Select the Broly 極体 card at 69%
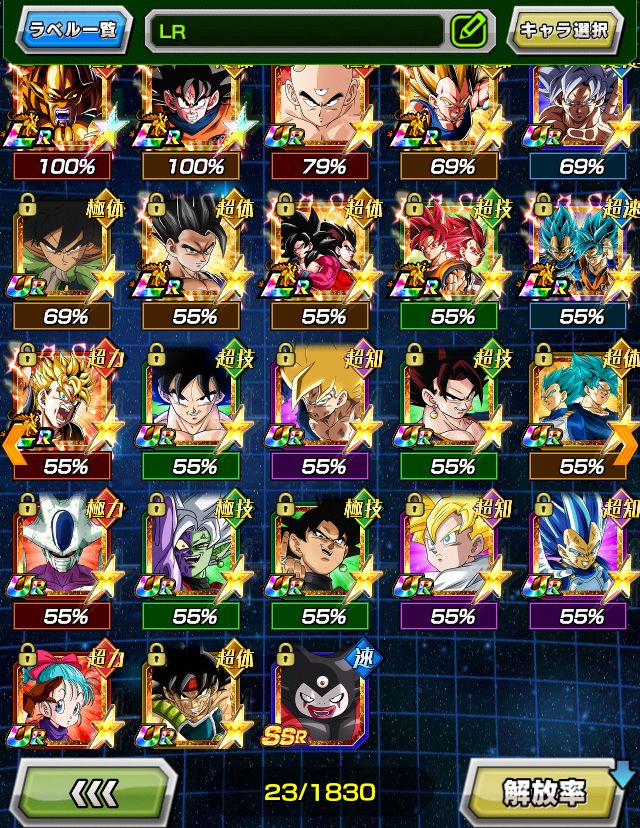This screenshot has width=640, height=828. (64, 250)
